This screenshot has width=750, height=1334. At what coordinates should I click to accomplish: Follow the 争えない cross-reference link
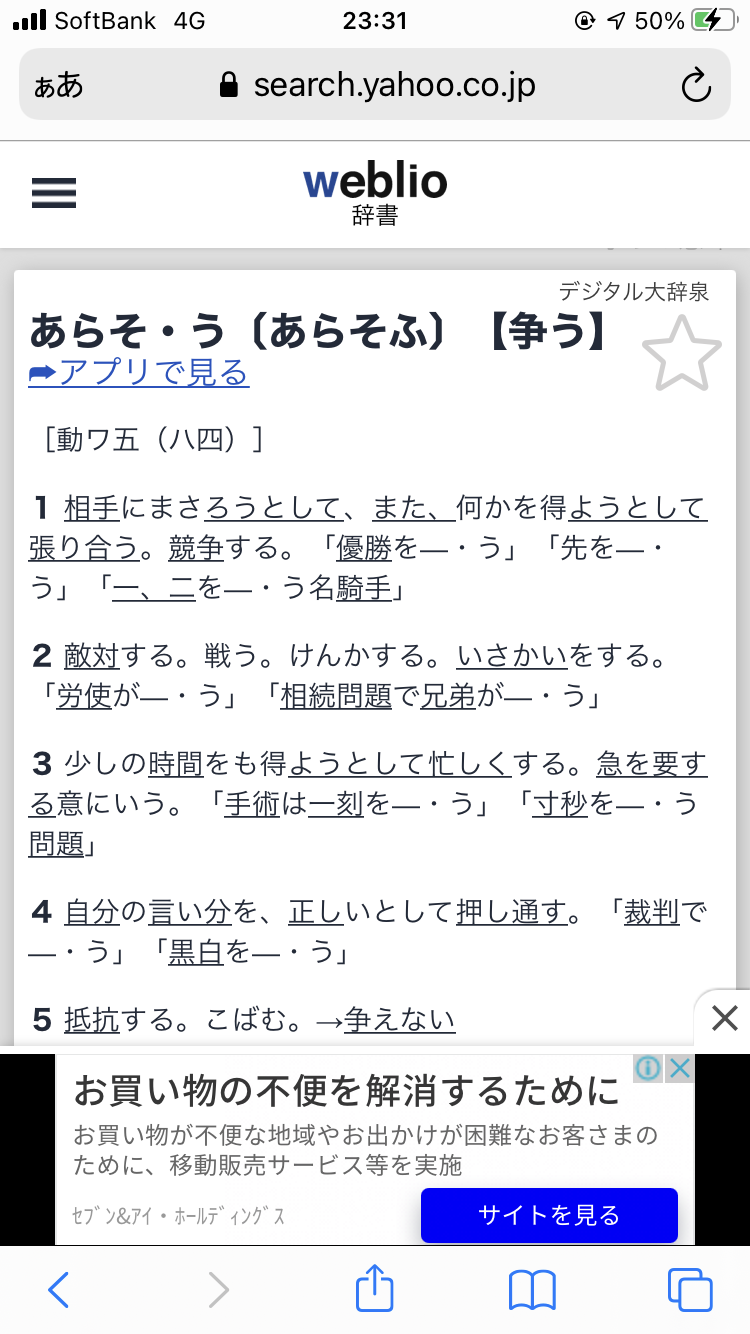tap(399, 1020)
